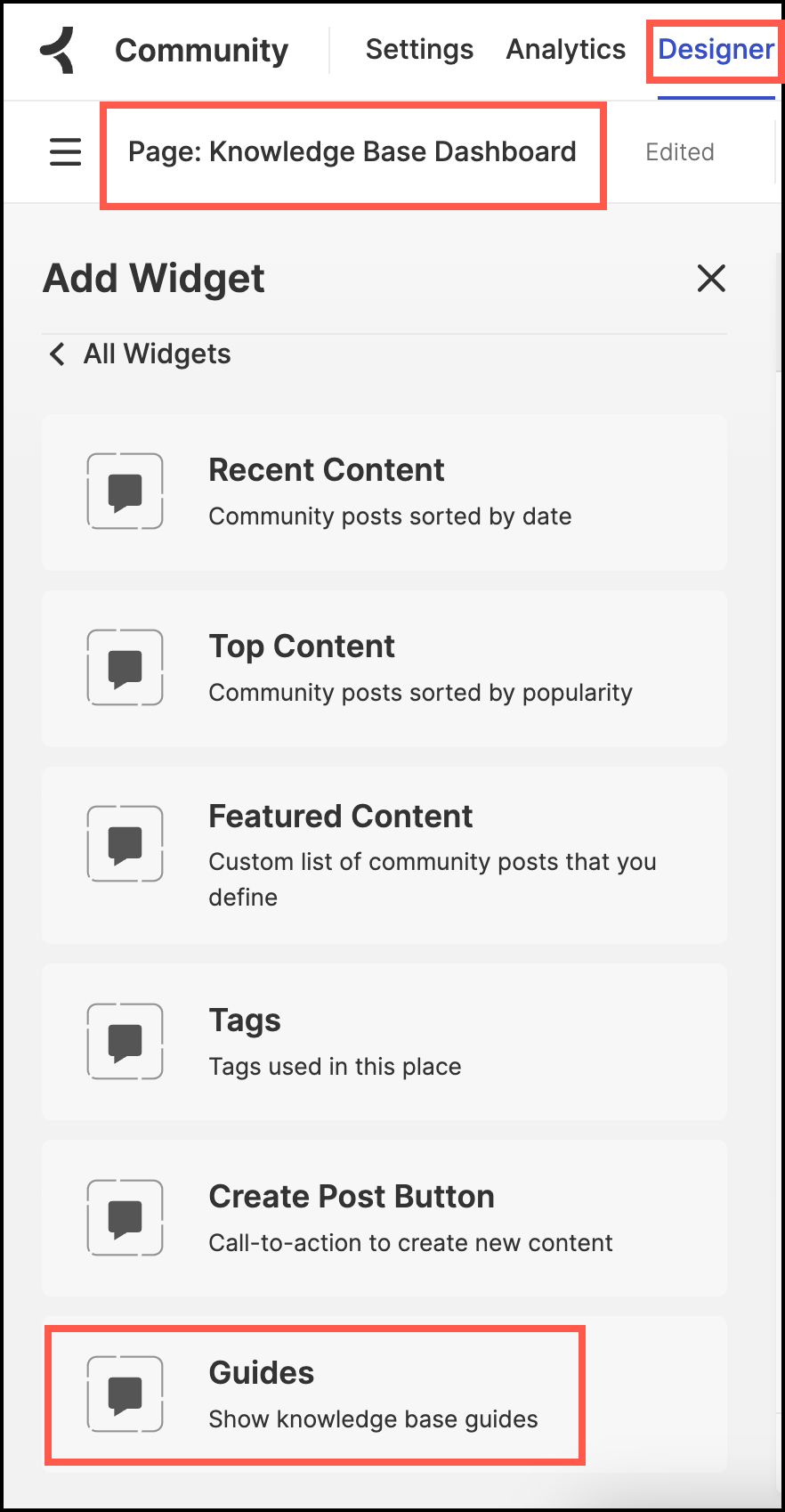
Task: Select the Create Post Button widget icon
Action: pos(125,1218)
